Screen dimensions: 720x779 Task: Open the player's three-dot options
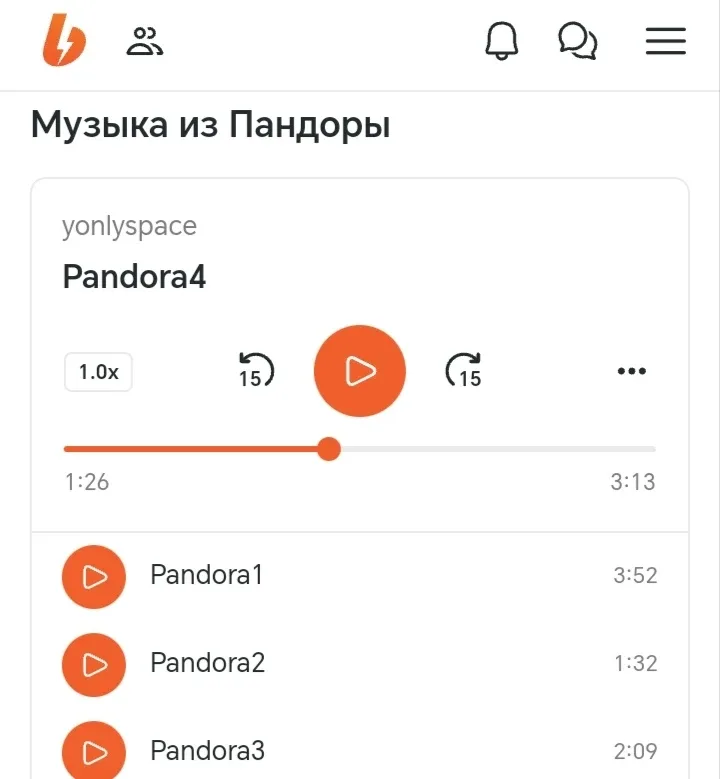click(632, 371)
